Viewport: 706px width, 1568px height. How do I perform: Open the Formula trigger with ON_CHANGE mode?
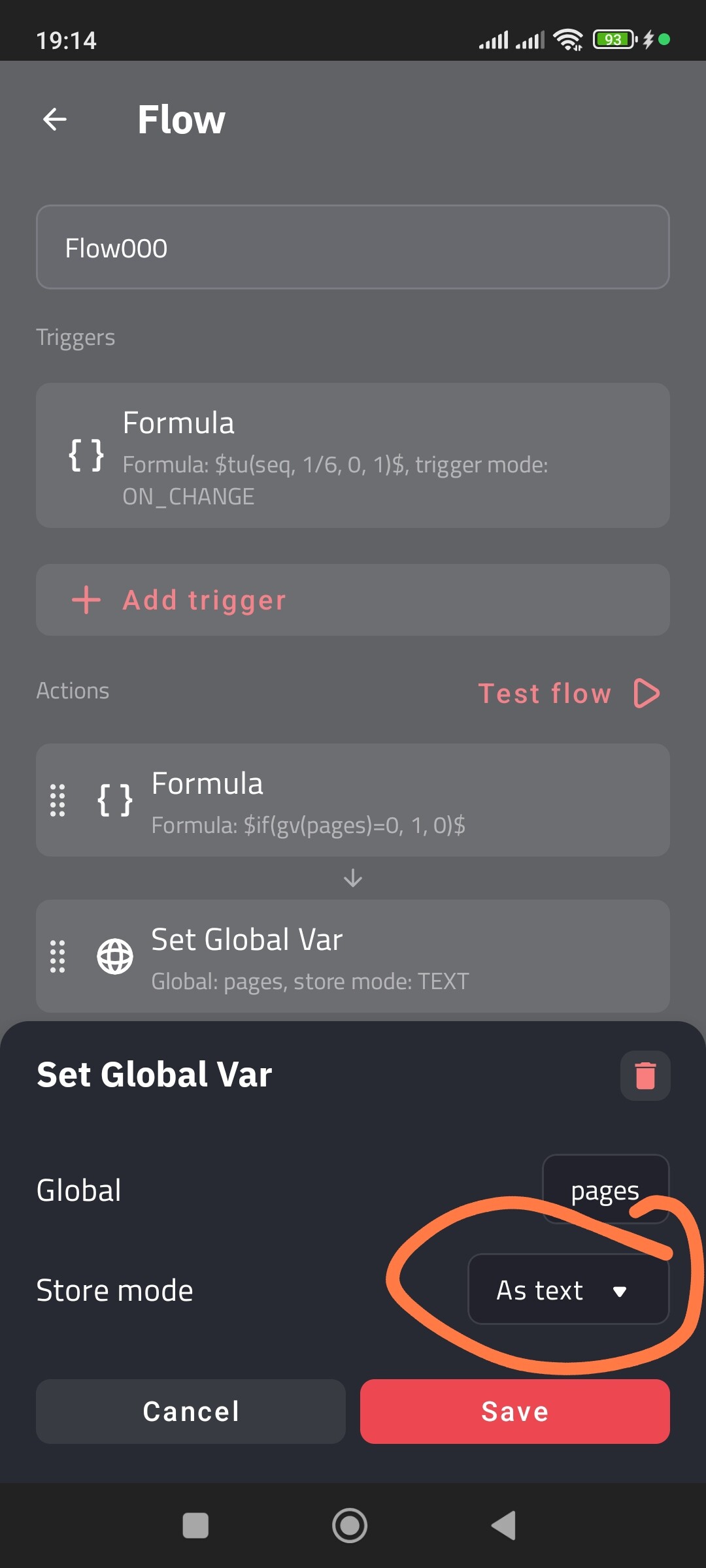[353, 456]
